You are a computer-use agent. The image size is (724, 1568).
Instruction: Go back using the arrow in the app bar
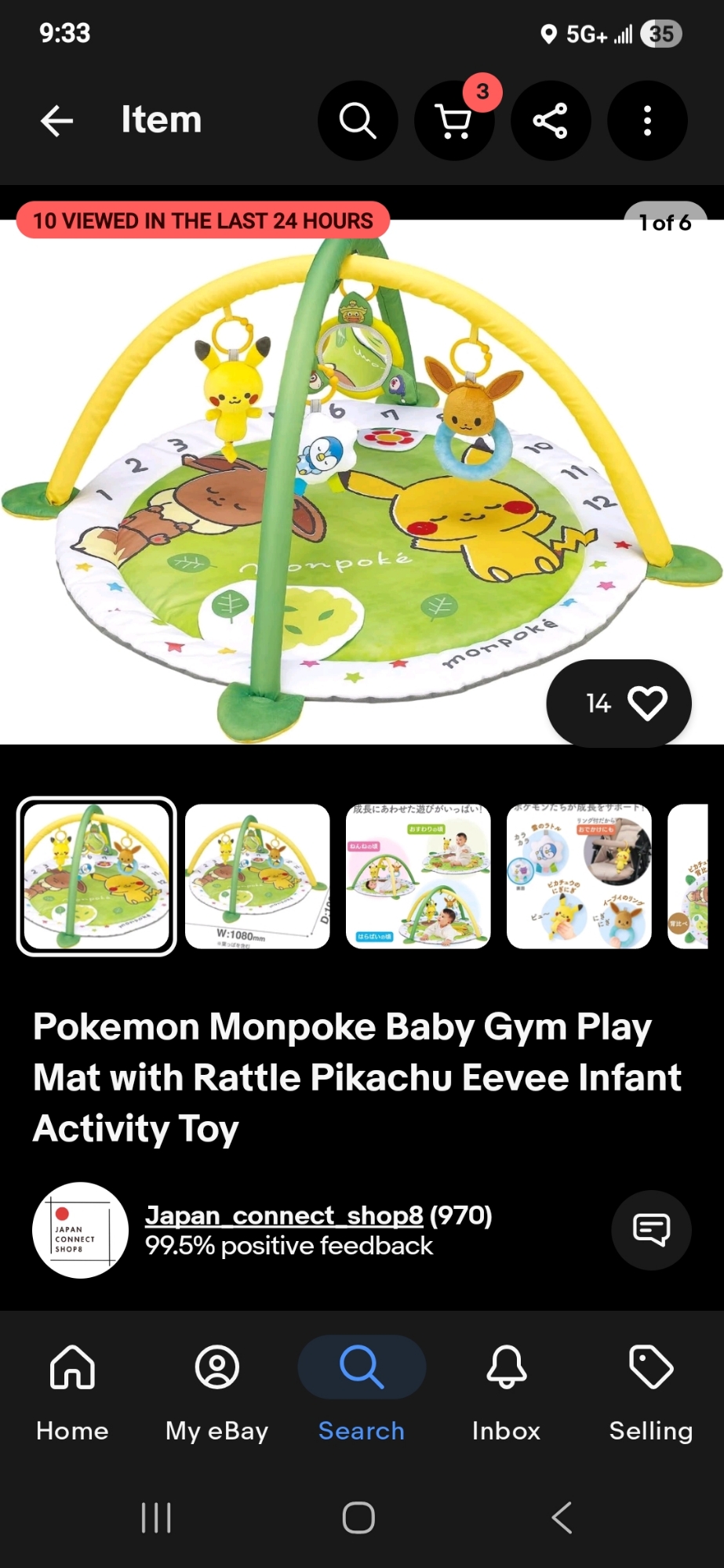point(56,121)
